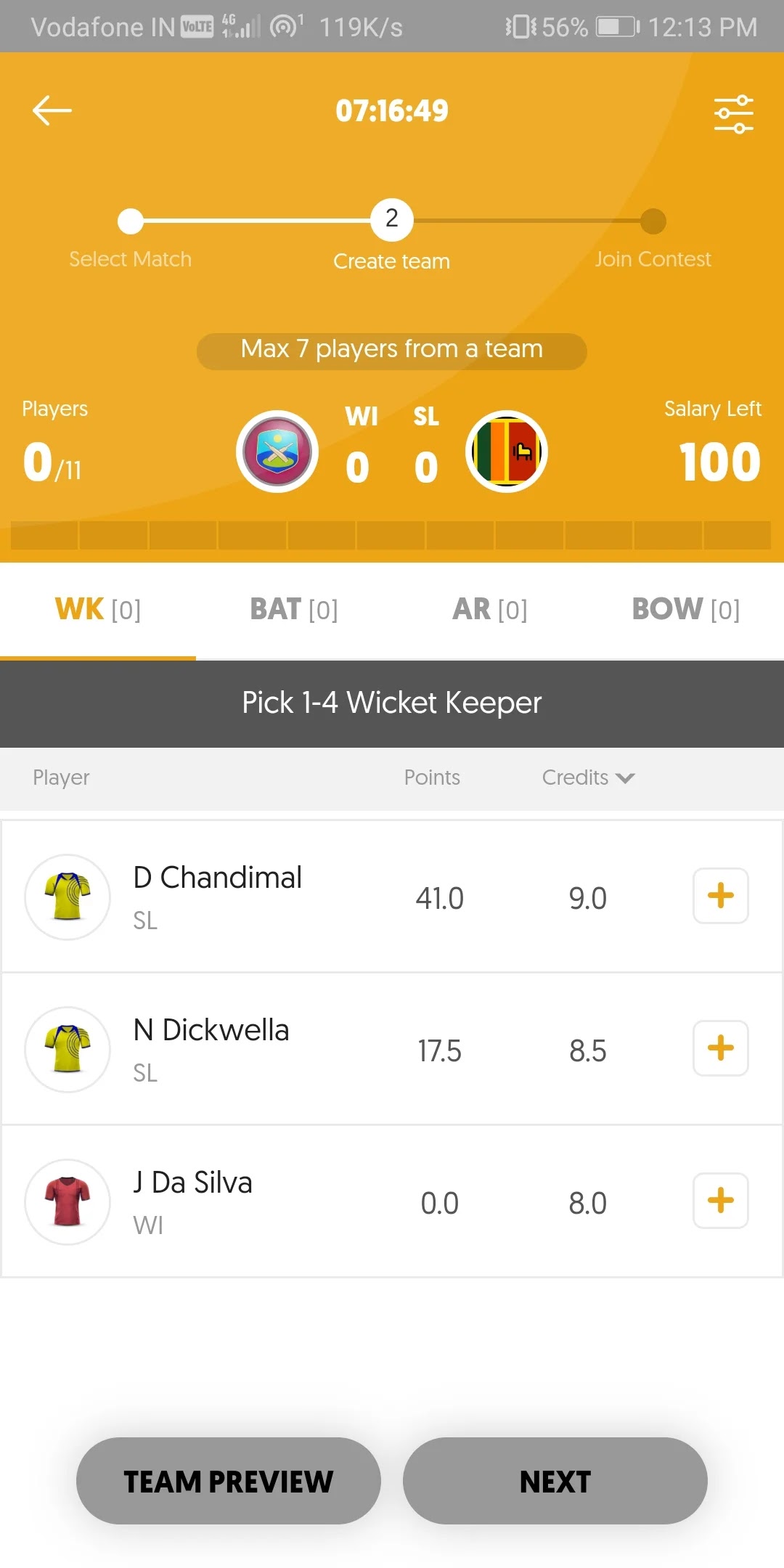Viewport: 784px width, 1568px height.
Task: Proceed with the NEXT button
Action: 555,1481
